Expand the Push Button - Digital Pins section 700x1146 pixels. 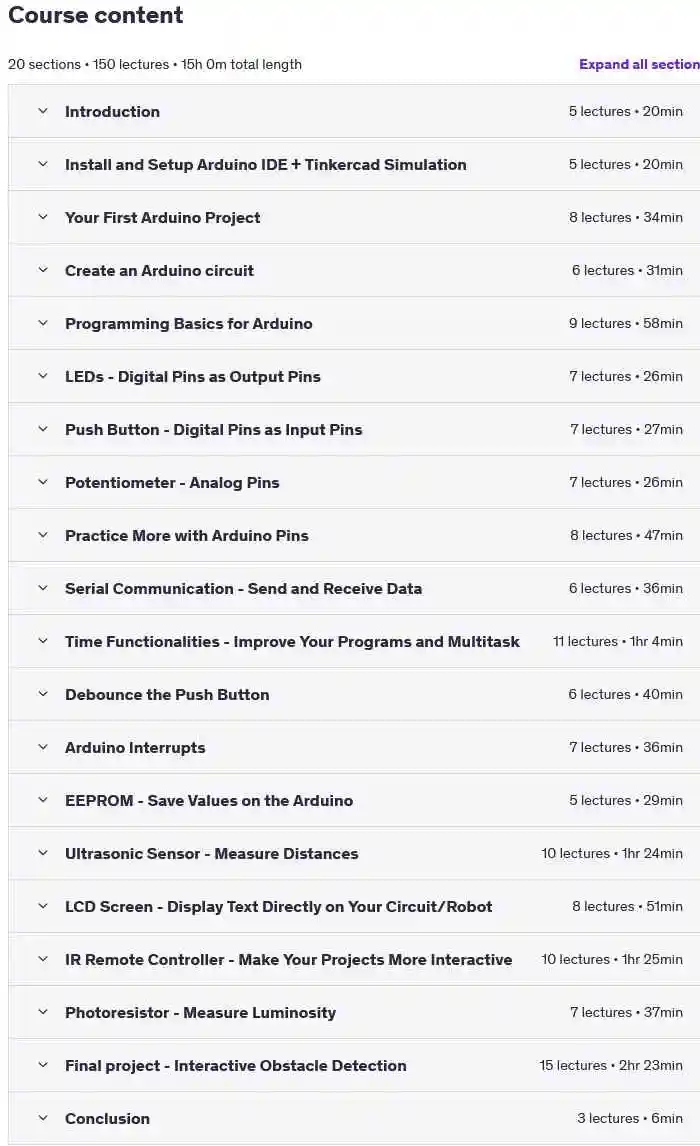[354, 429]
